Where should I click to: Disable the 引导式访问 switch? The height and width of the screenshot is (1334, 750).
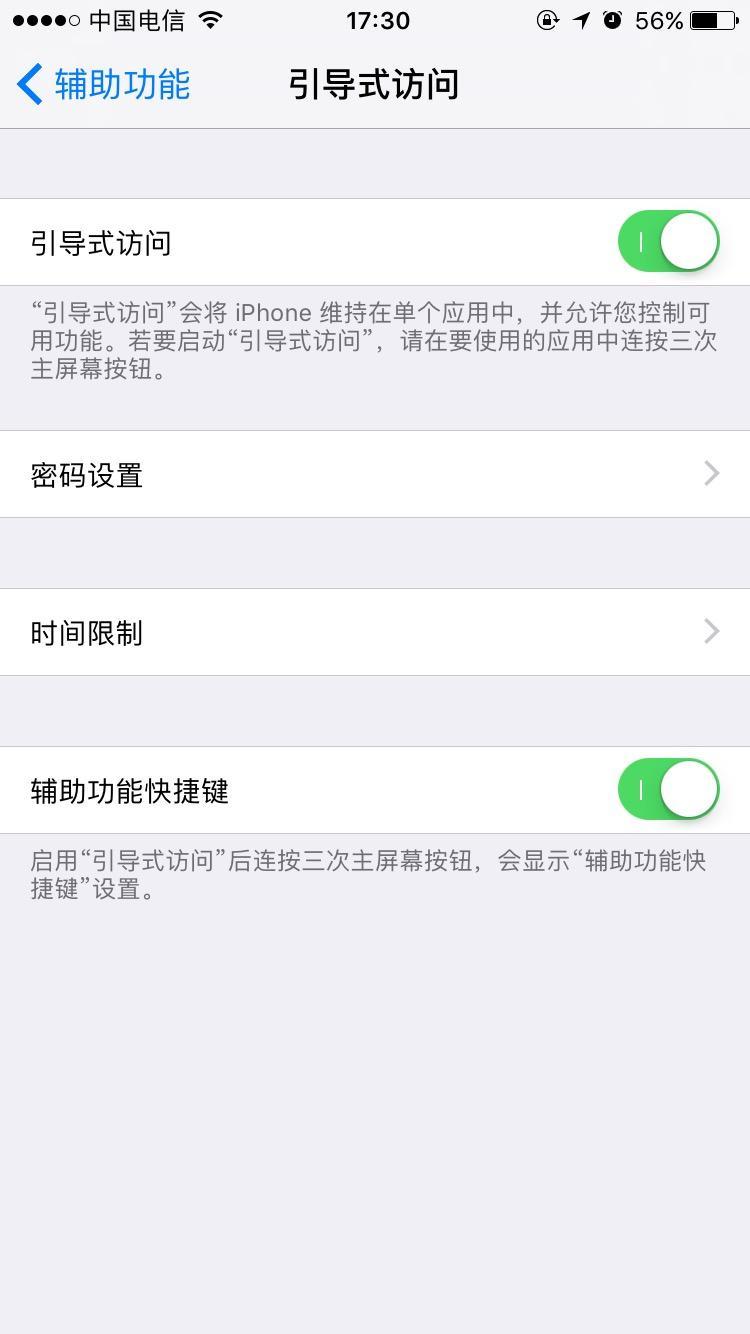coord(667,241)
